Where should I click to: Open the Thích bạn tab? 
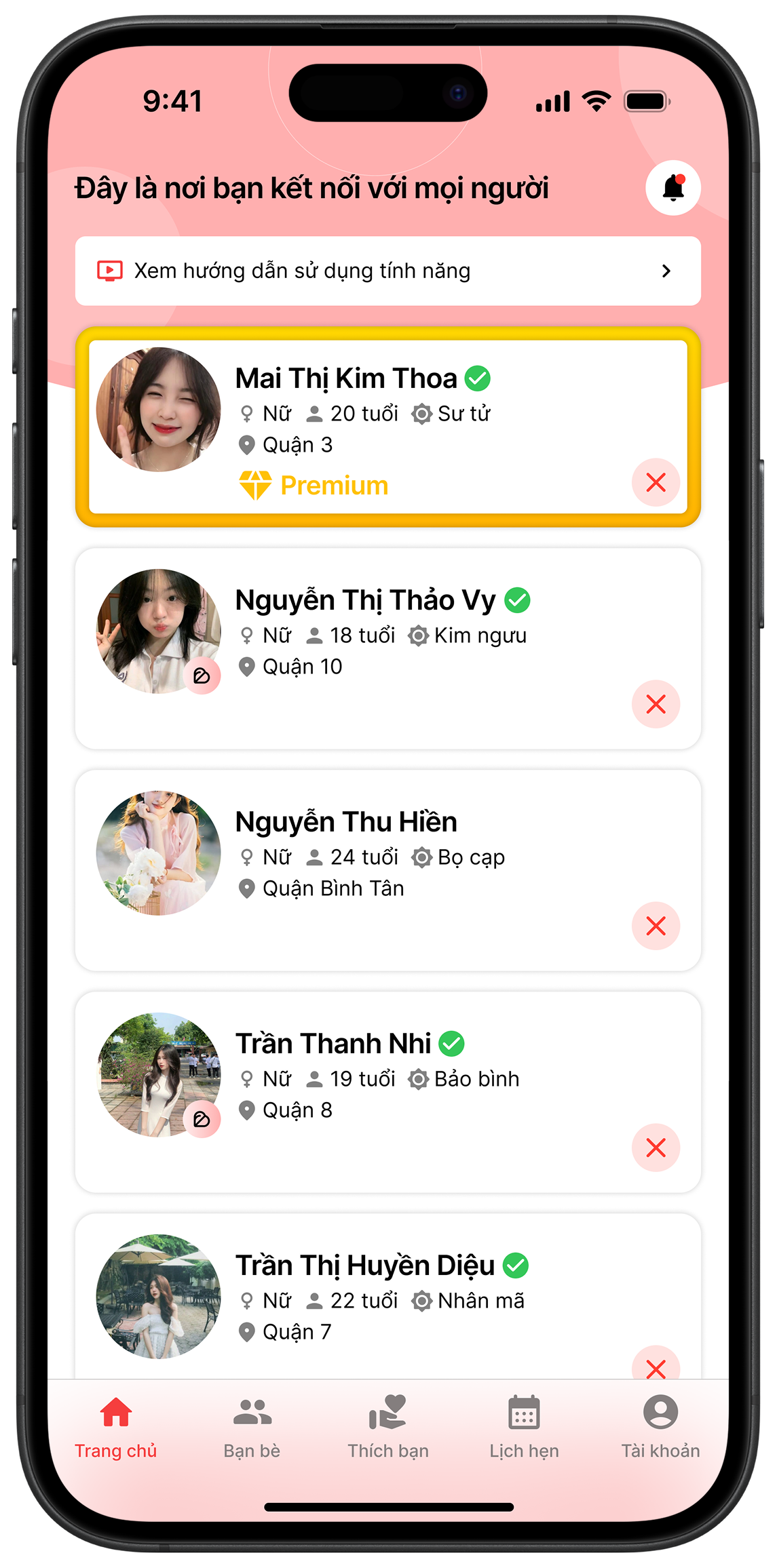click(388, 1426)
